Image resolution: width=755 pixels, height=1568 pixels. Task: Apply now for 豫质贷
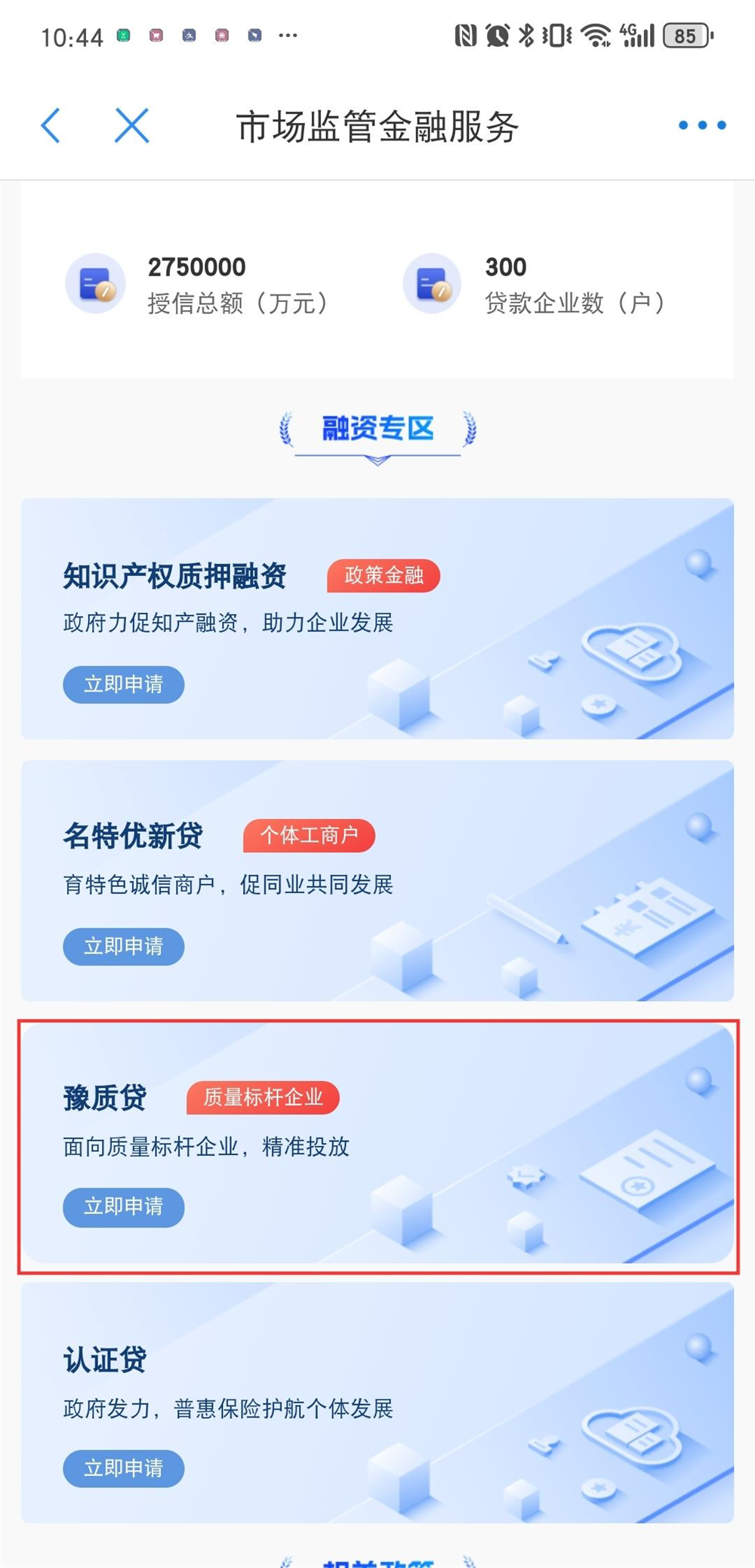[123, 1207]
